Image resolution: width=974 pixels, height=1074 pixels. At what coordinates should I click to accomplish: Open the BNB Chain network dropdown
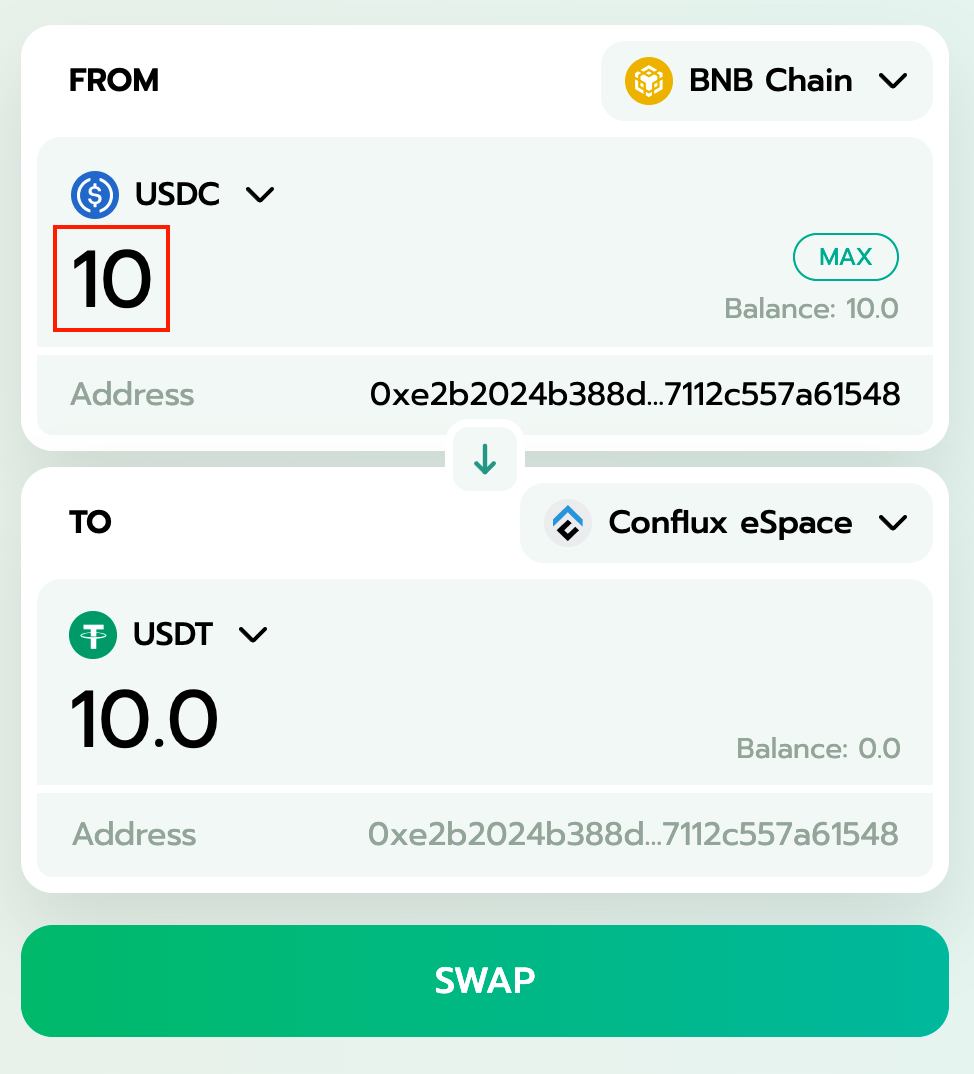tap(766, 81)
